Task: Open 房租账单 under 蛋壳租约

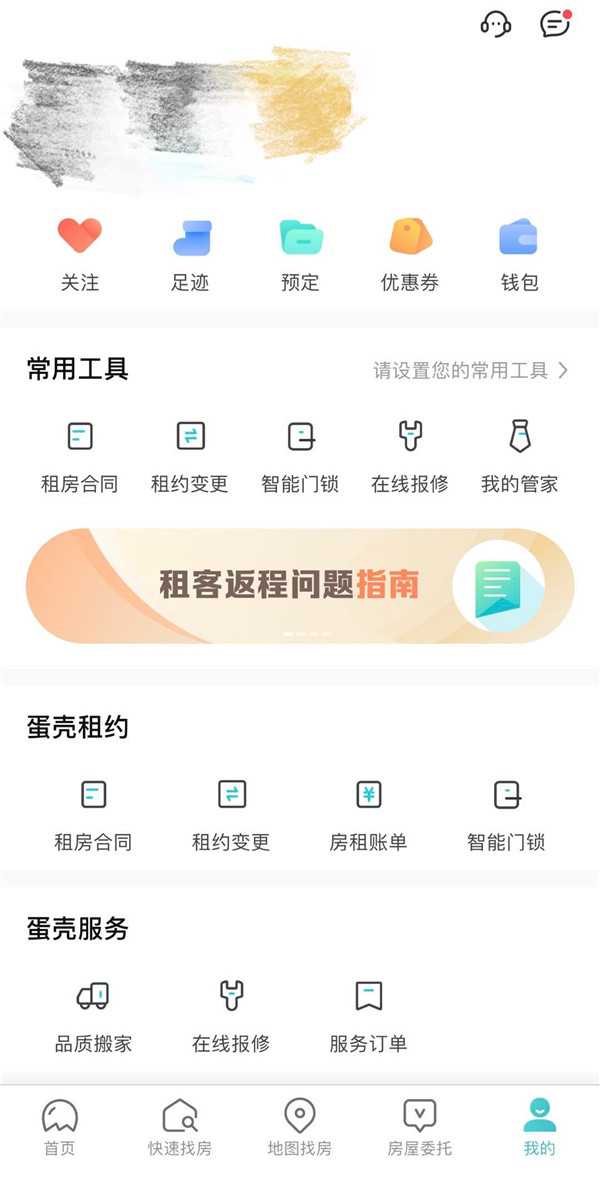Action: [369, 814]
